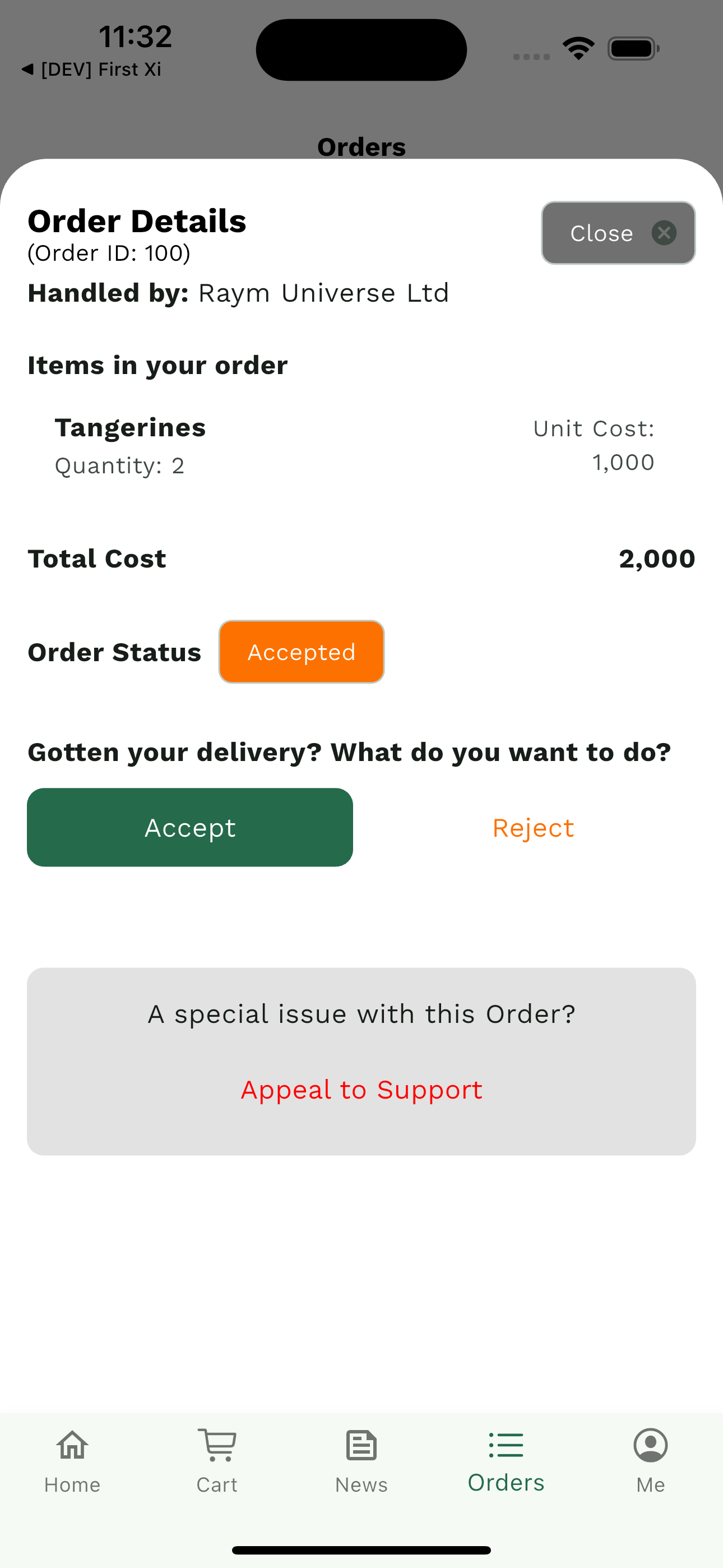The image size is (723, 1568).
Task: Choose Reject for this delivery
Action: (x=532, y=827)
